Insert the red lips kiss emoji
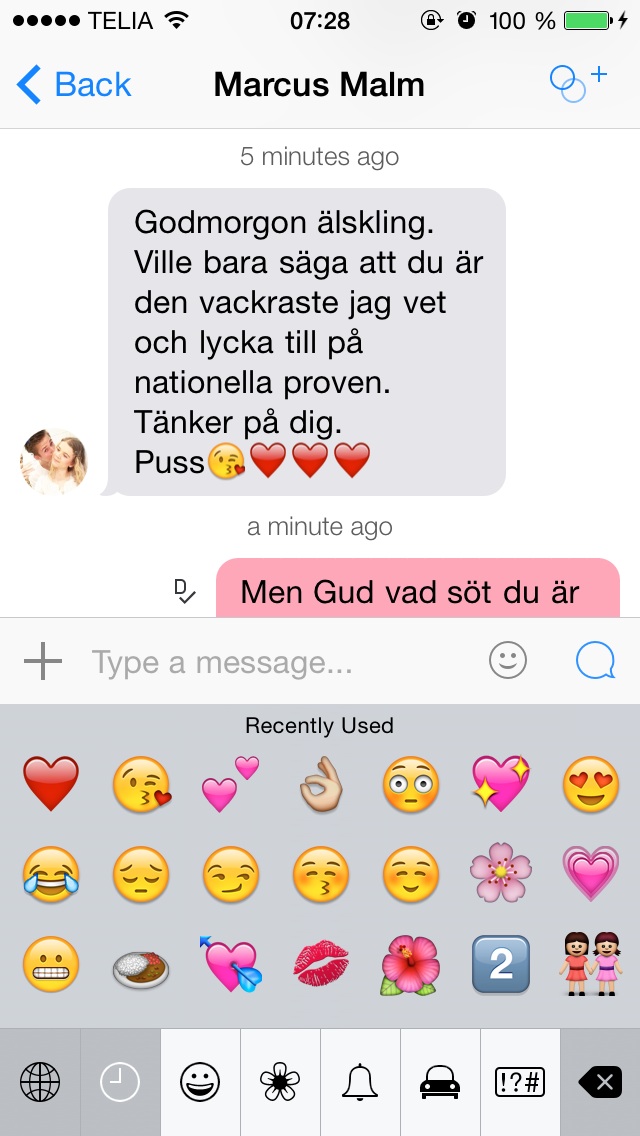 point(320,964)
